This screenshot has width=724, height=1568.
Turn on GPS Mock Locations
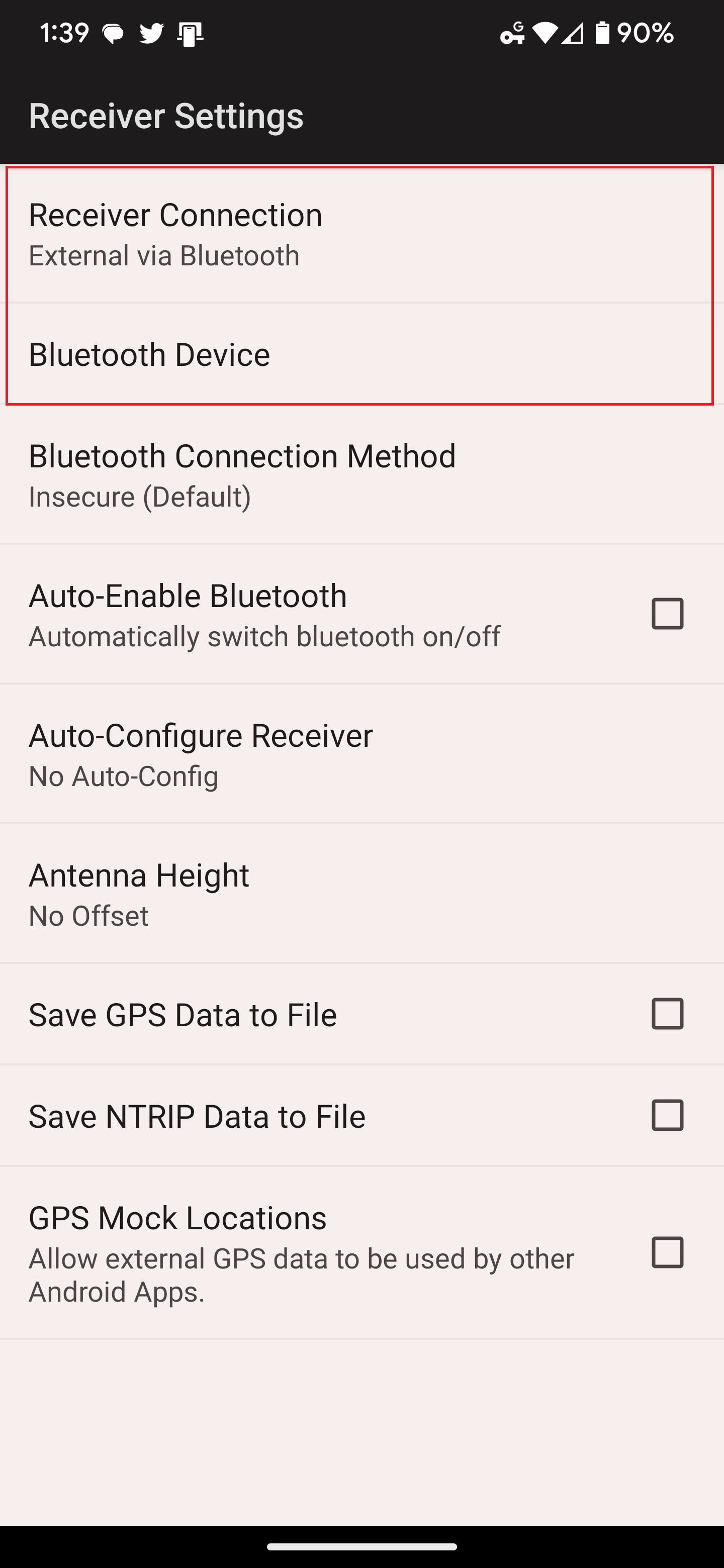point(667,1253)
